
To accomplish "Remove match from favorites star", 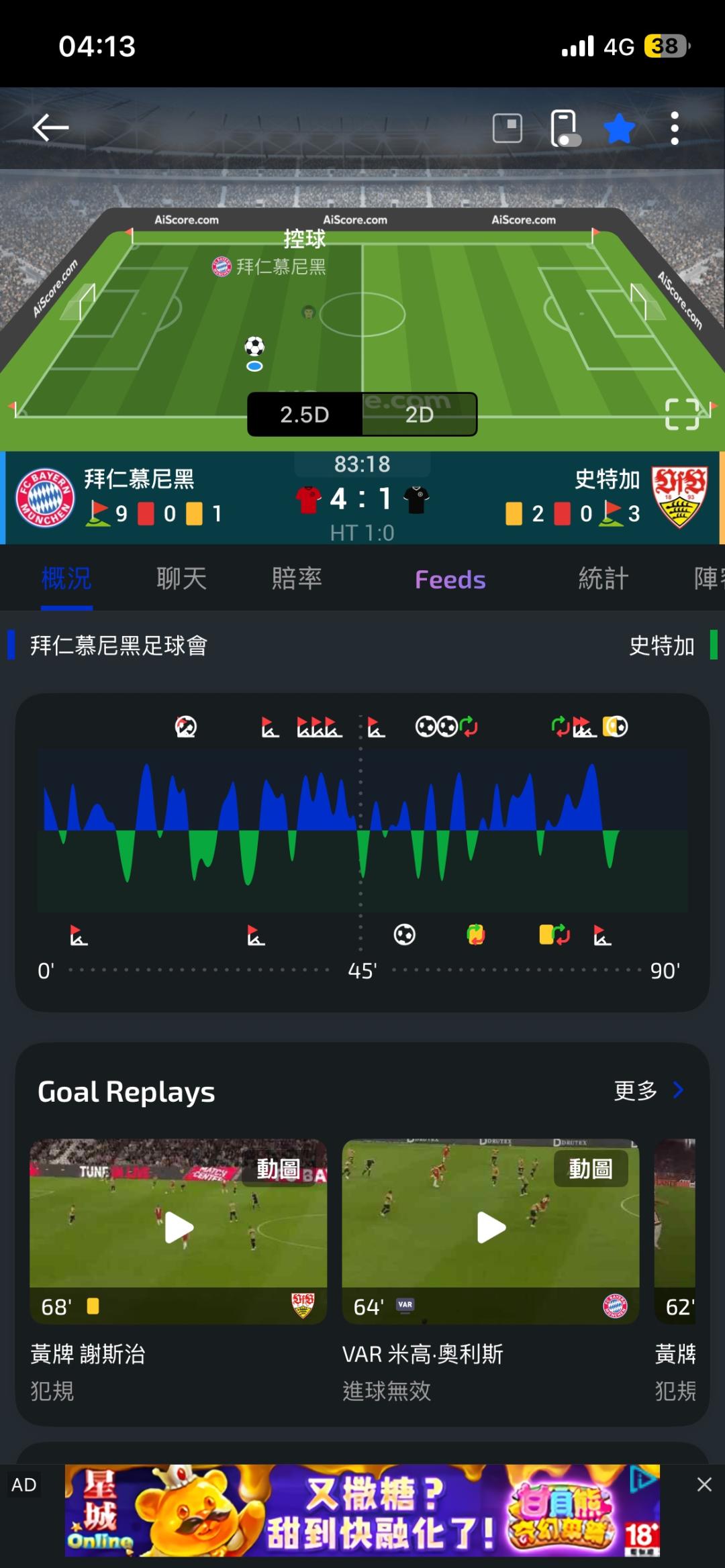I will pyautogui.click(x=619, y=128).
